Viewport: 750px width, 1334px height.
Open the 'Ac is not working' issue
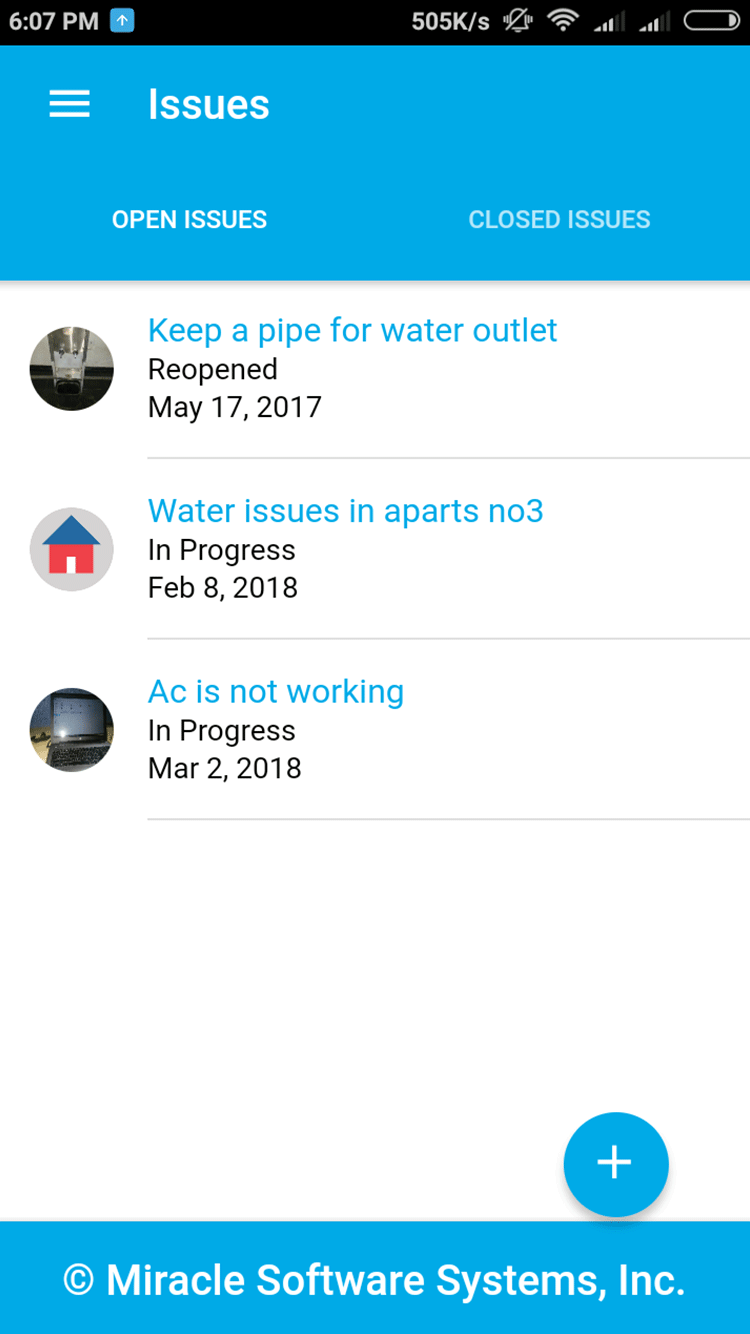click(276, 692)
